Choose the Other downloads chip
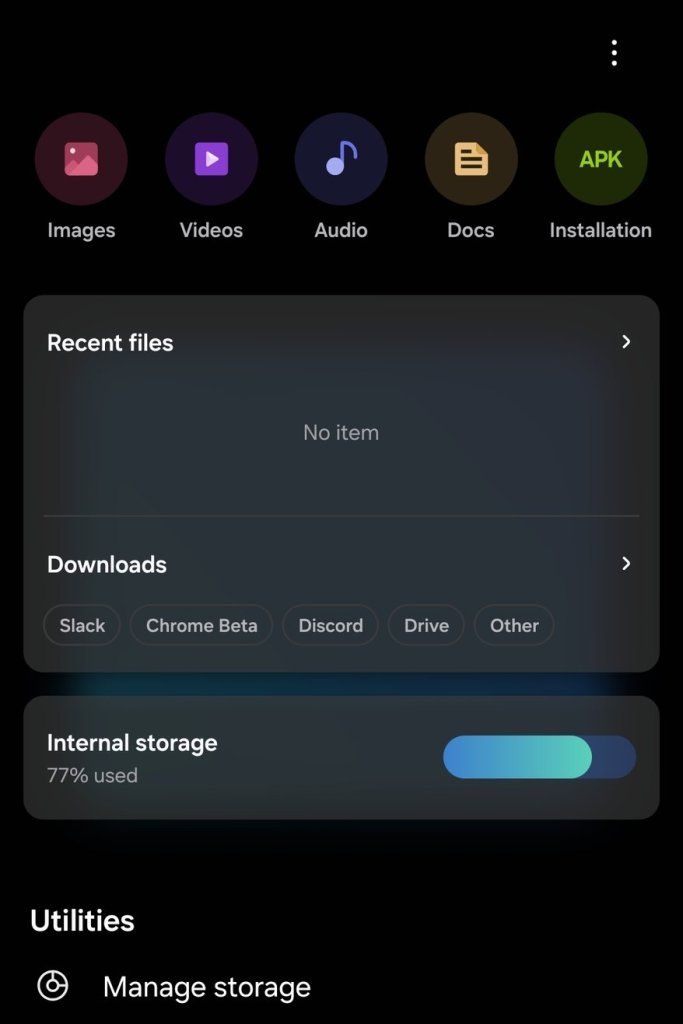 tap(514, 625)
